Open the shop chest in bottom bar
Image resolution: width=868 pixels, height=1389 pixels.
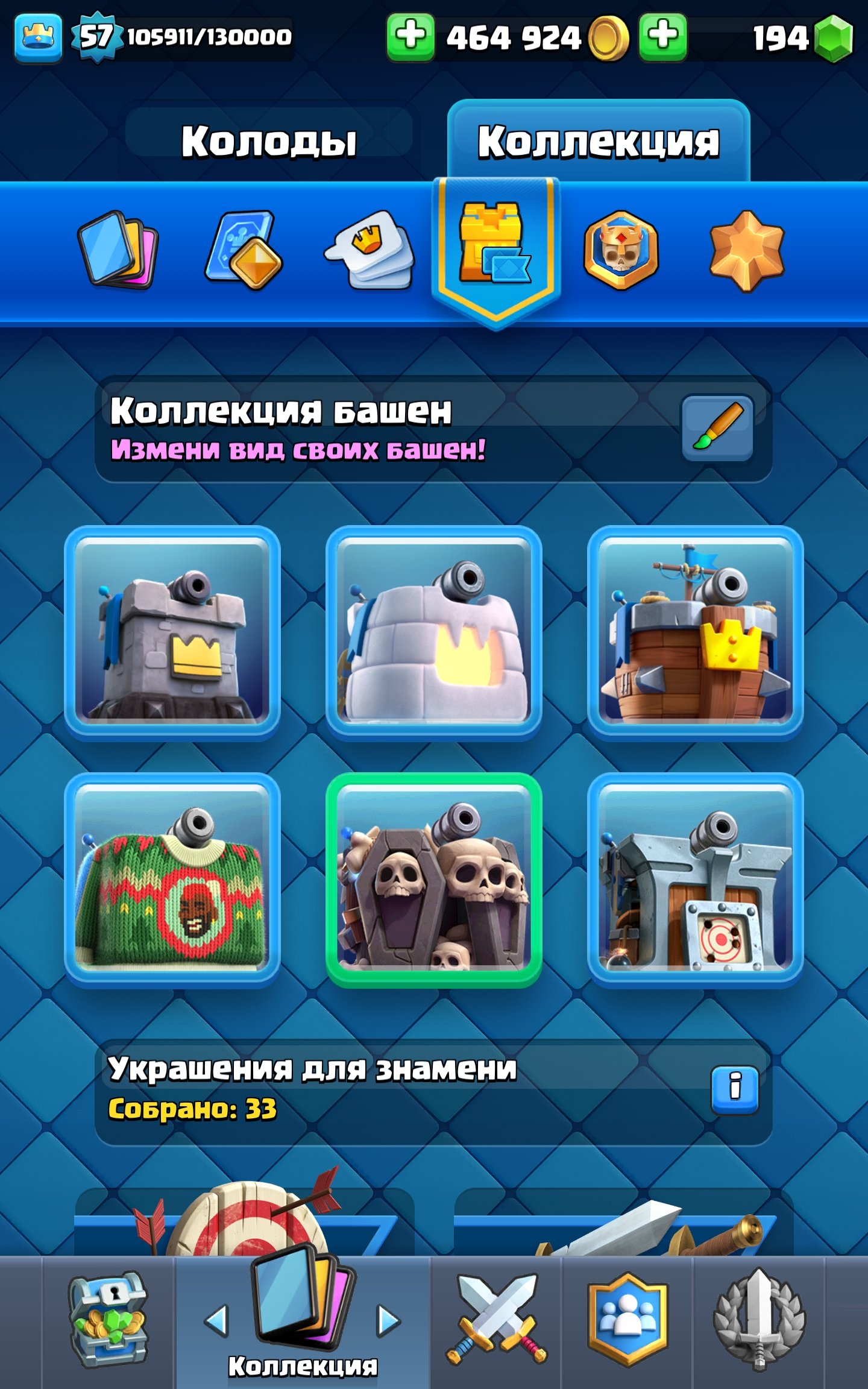point(109,1320)
